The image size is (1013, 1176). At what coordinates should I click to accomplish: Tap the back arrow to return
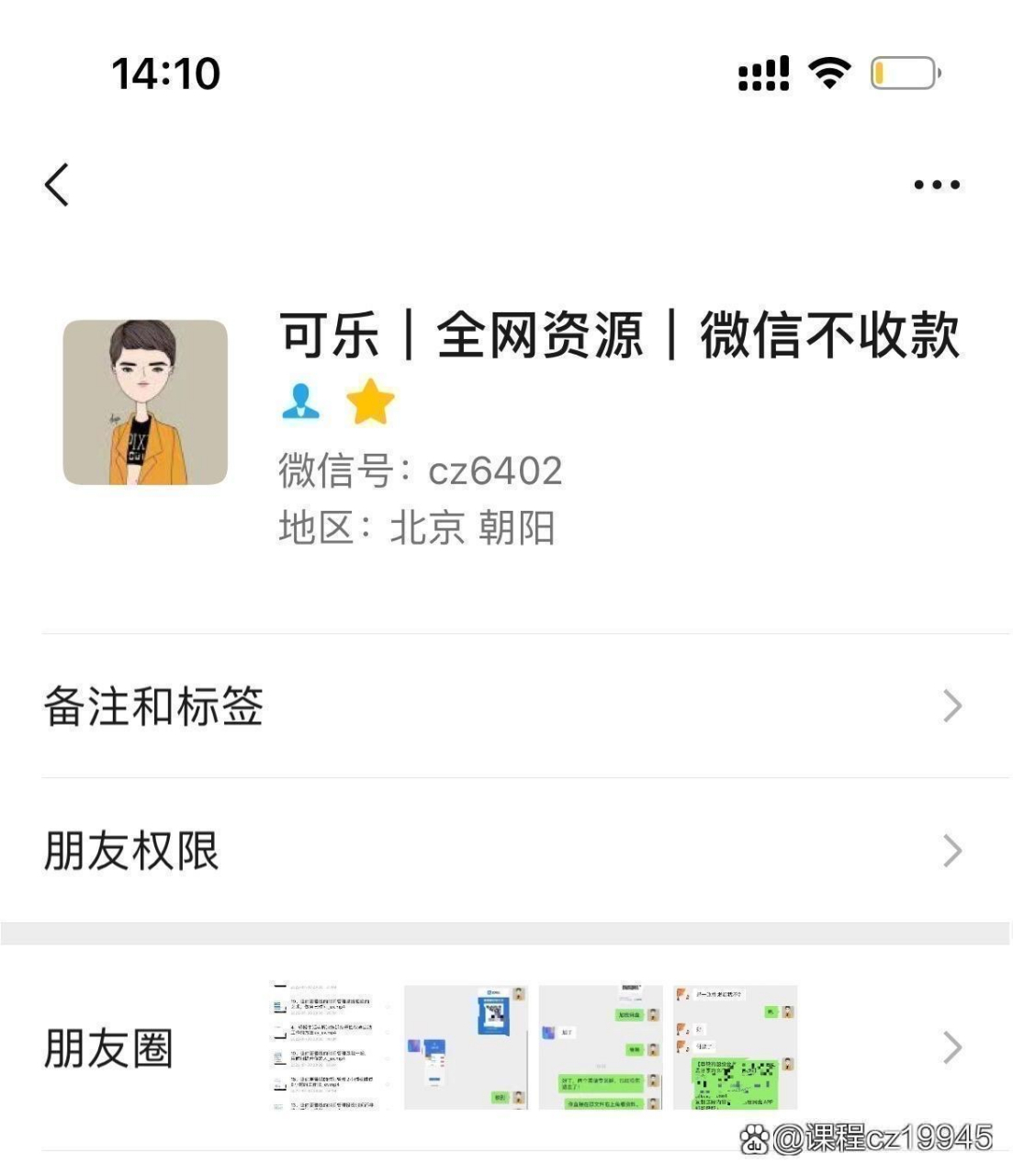pyautogui.click(x=57, y=184)
